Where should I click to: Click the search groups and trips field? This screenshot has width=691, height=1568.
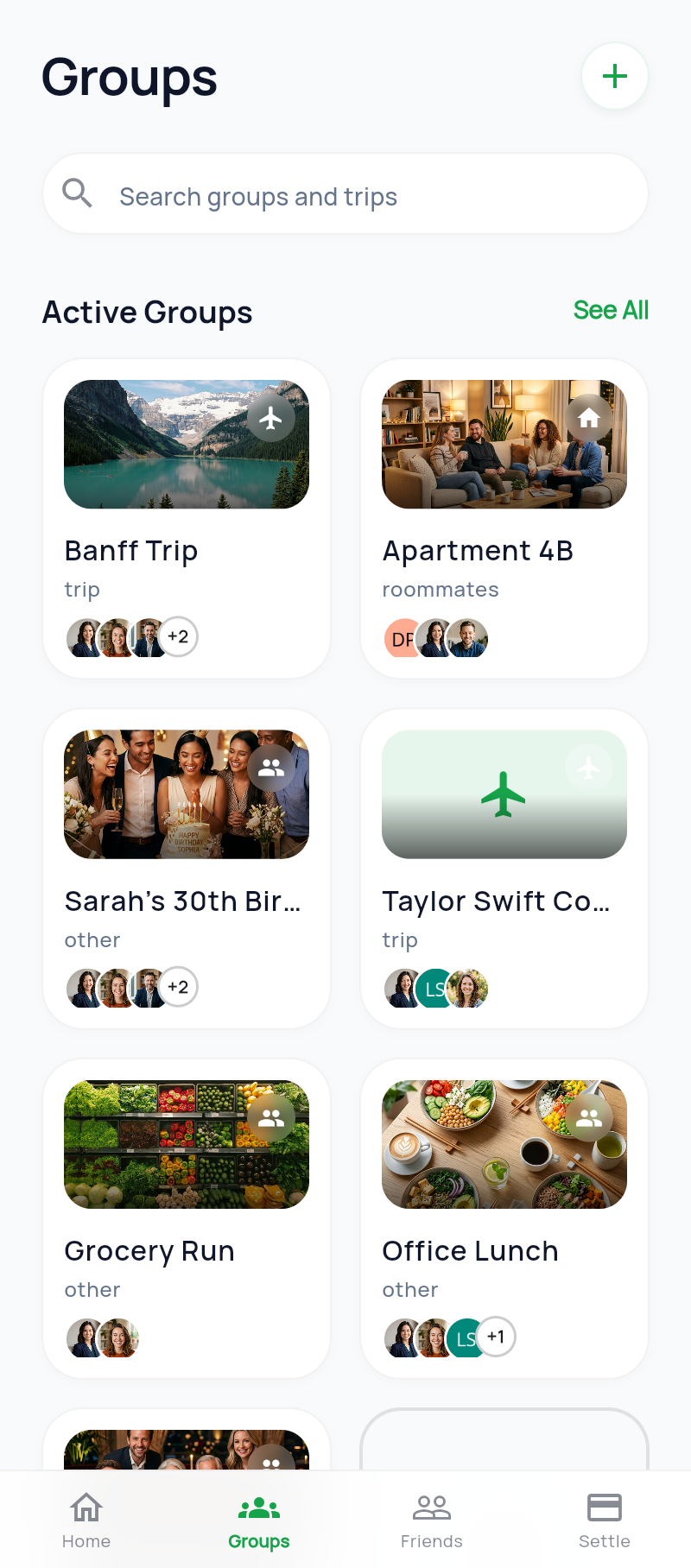point(345,193)
